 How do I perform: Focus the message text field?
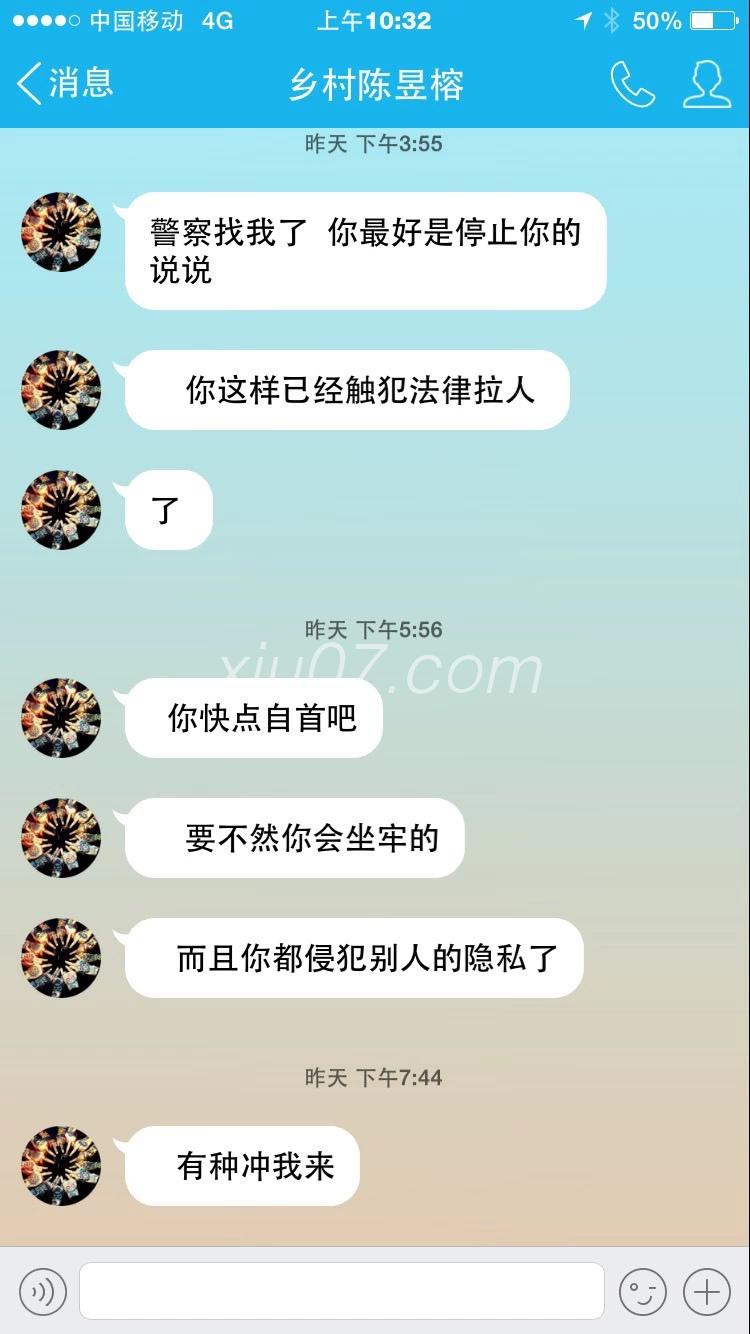(341, 1292)
